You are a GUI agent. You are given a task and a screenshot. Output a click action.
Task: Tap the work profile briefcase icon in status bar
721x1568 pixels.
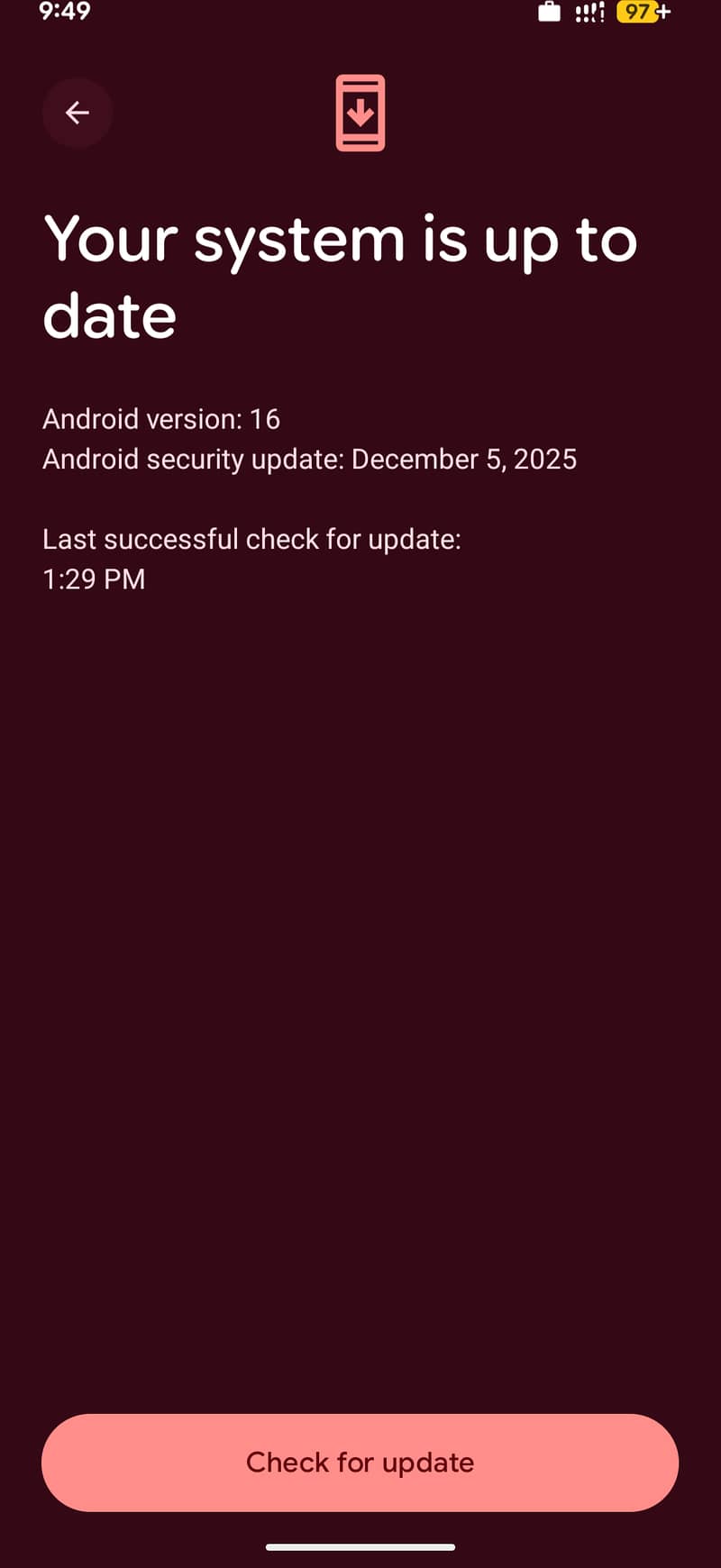[549, 14]
